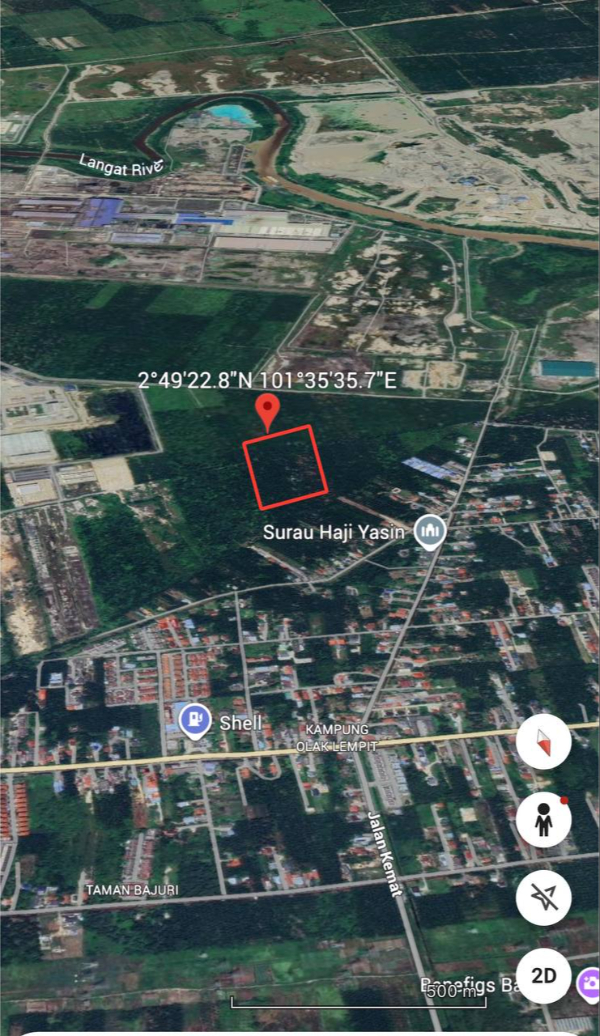
Task: Open the Surau Haji Yasin place marker
Action: 430,531
